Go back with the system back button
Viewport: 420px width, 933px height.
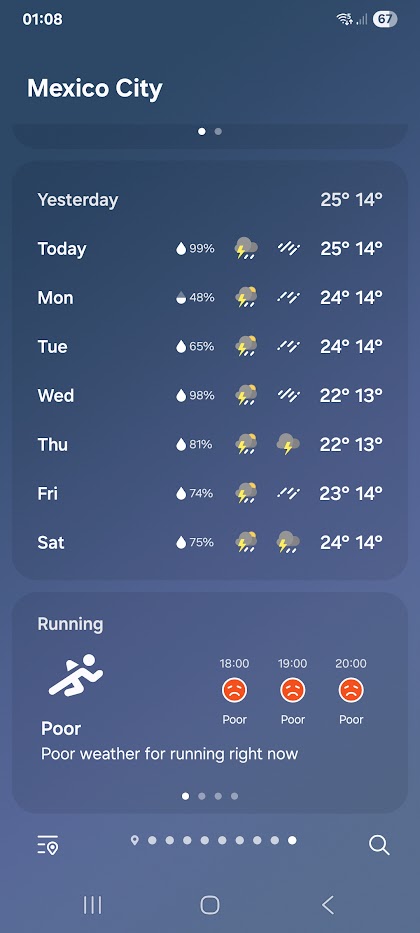(x=328, y=905)
